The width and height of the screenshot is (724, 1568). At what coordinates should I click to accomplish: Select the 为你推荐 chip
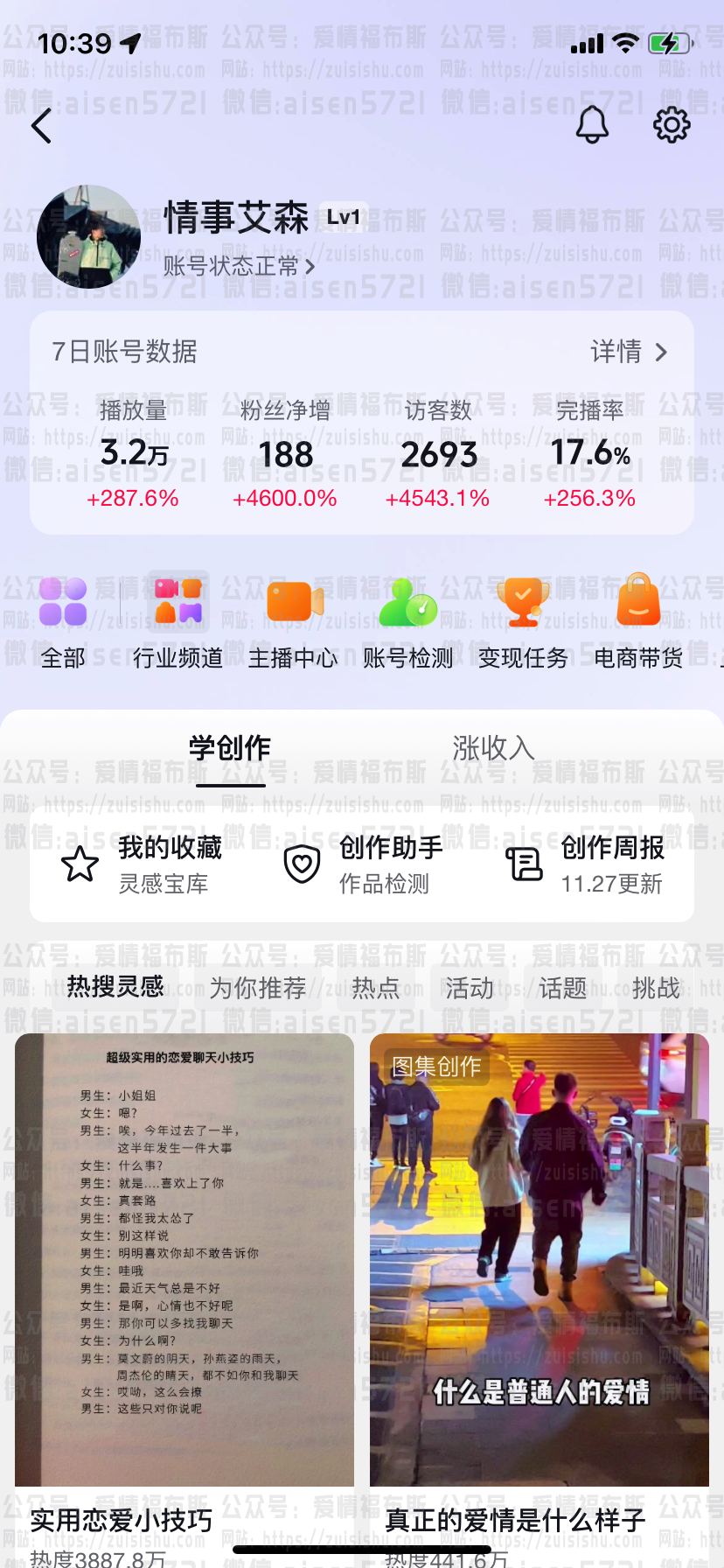[x=257, y=988]
